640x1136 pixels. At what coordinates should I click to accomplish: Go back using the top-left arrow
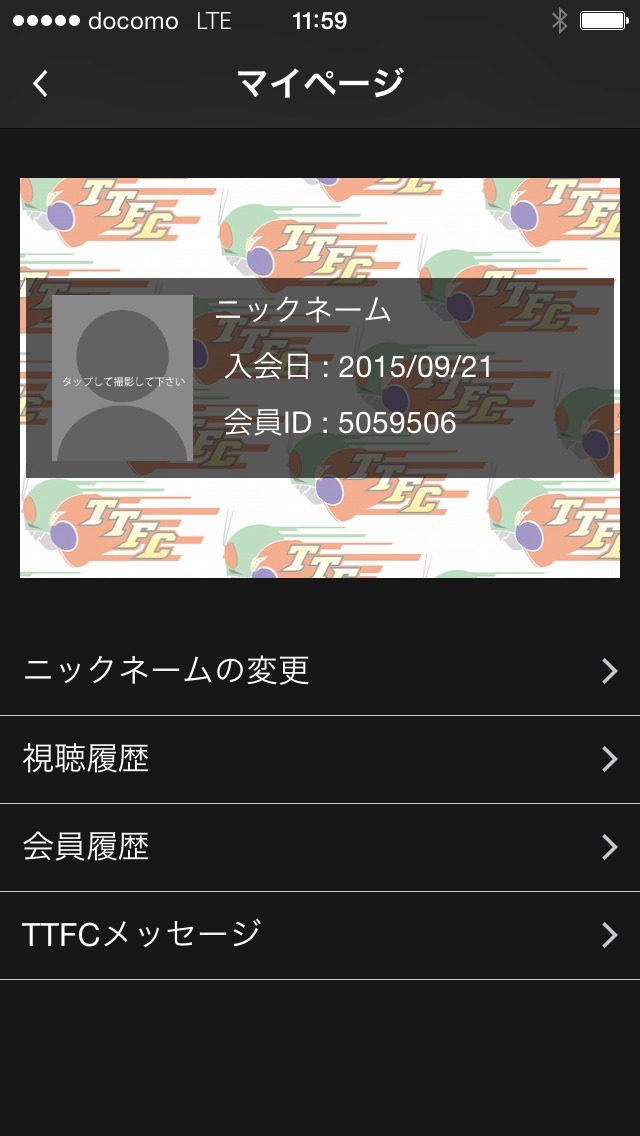click(40, 83)
